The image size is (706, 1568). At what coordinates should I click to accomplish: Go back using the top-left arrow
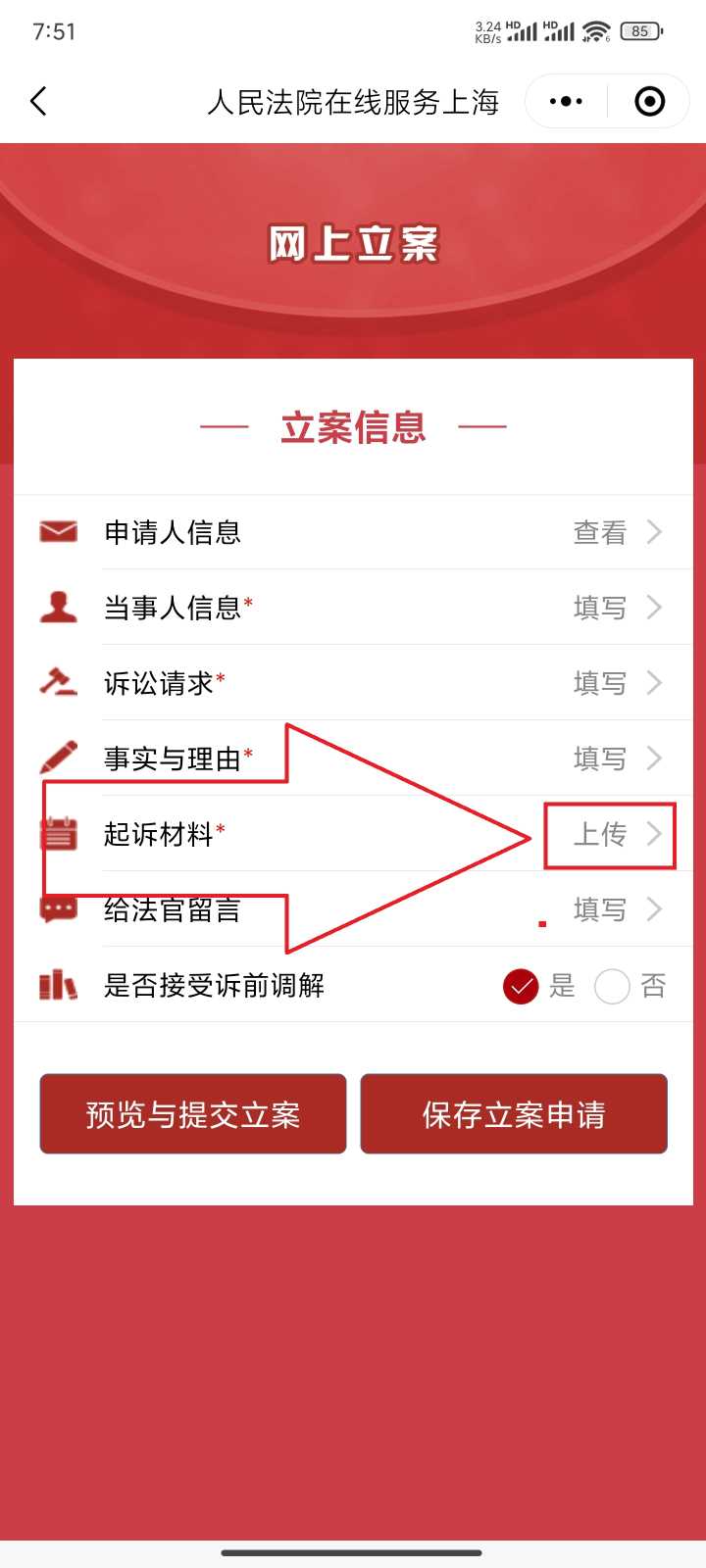click(39, 101)
